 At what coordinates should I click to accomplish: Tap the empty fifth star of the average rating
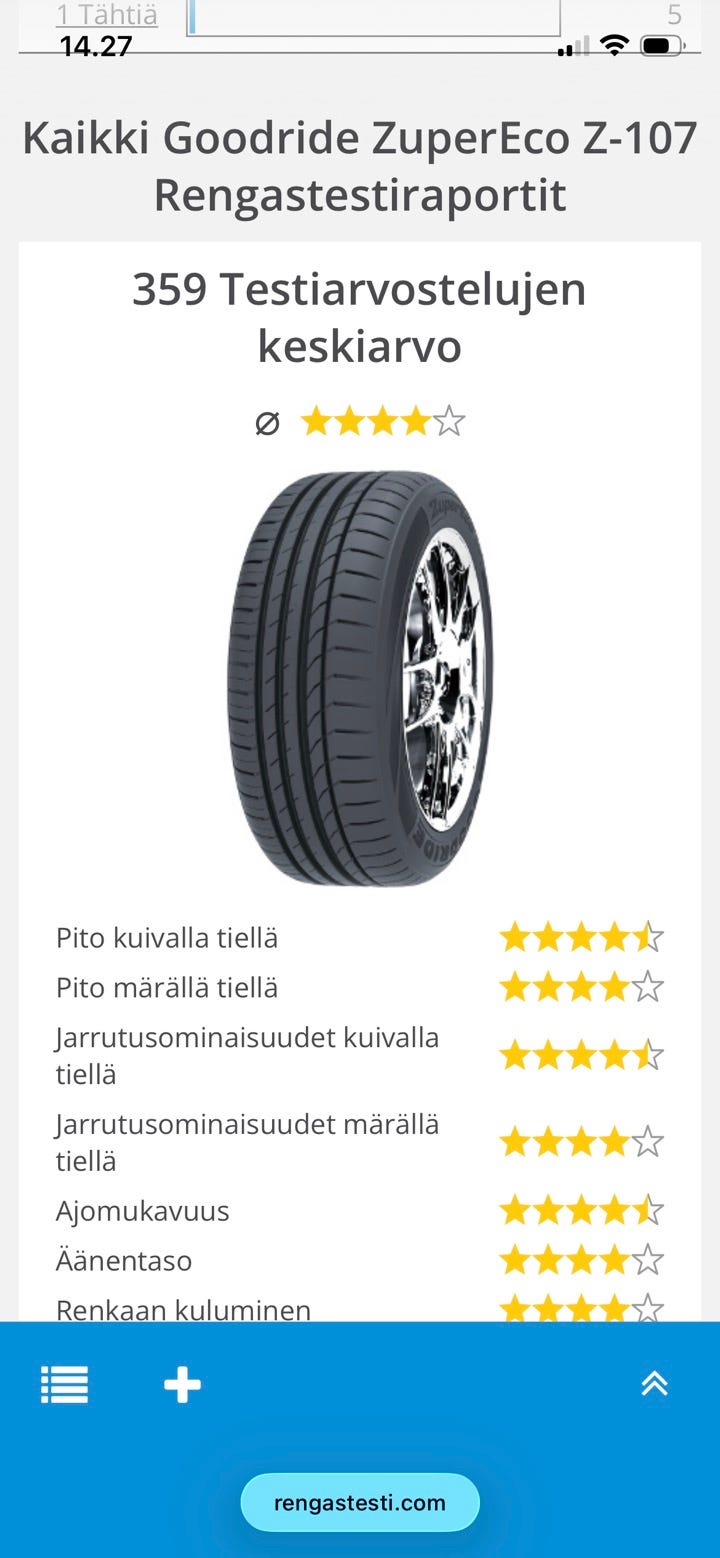tap(449, 420)
